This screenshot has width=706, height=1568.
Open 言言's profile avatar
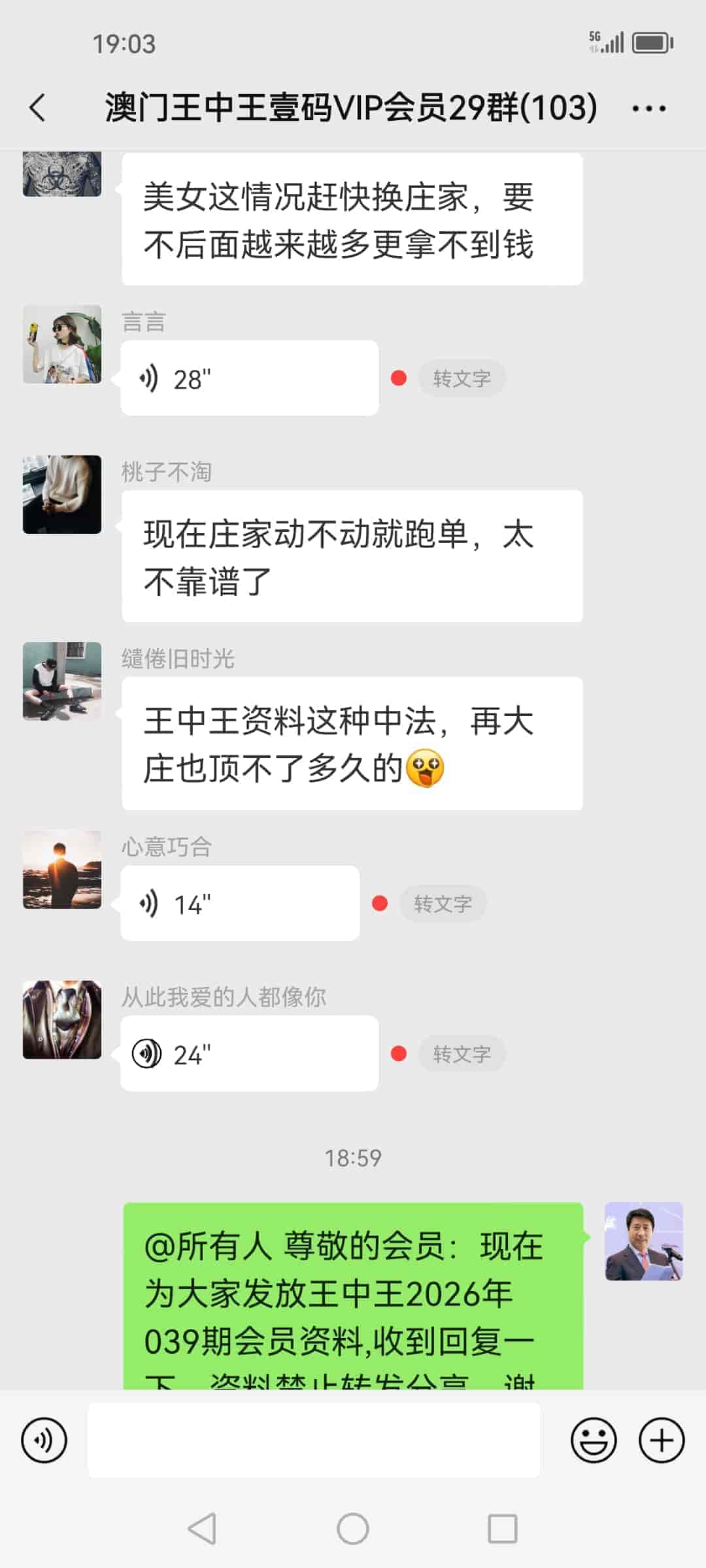(62, 344)
